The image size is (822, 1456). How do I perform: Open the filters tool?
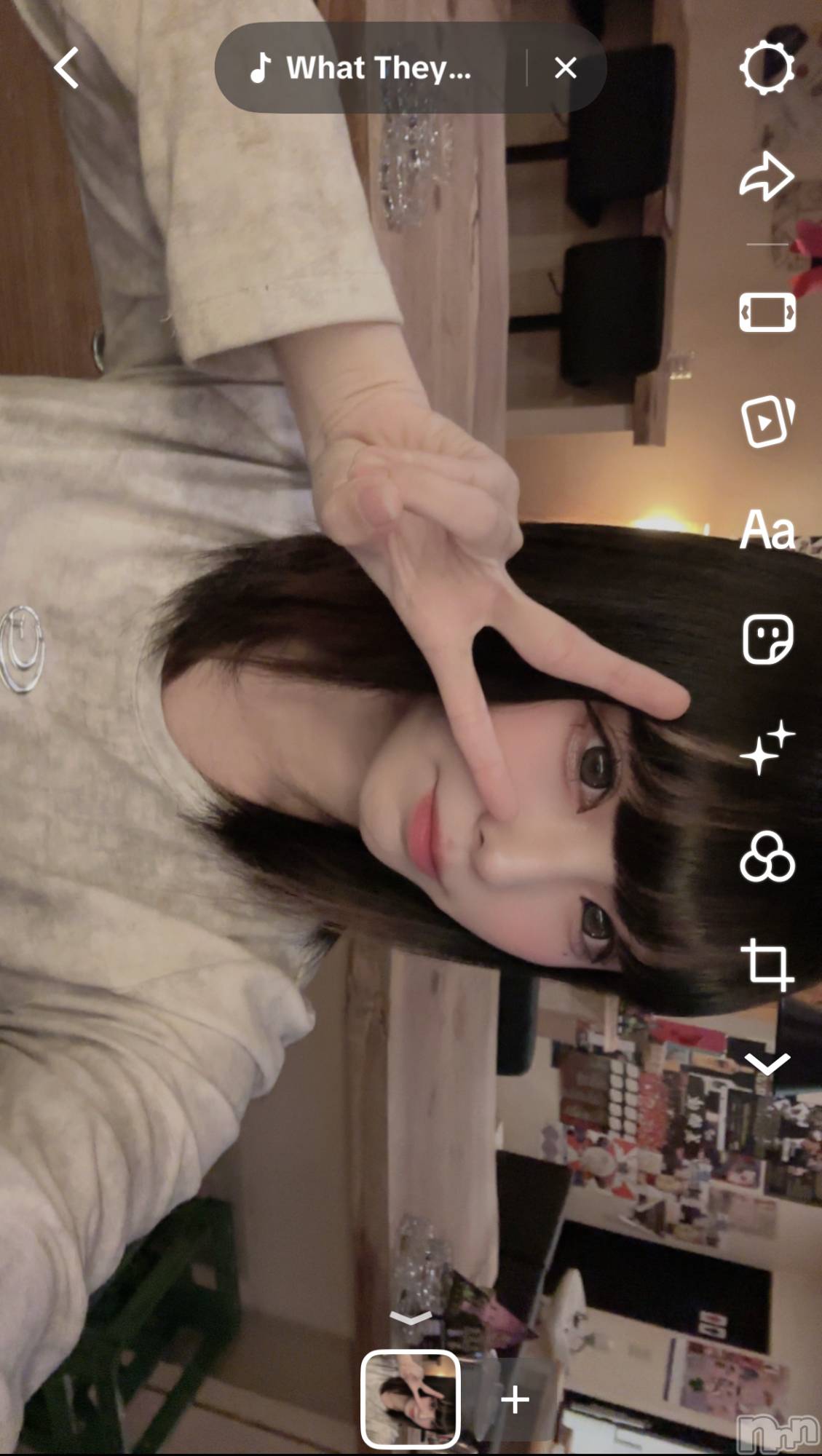pyautogui.click(x=767, y=856)
